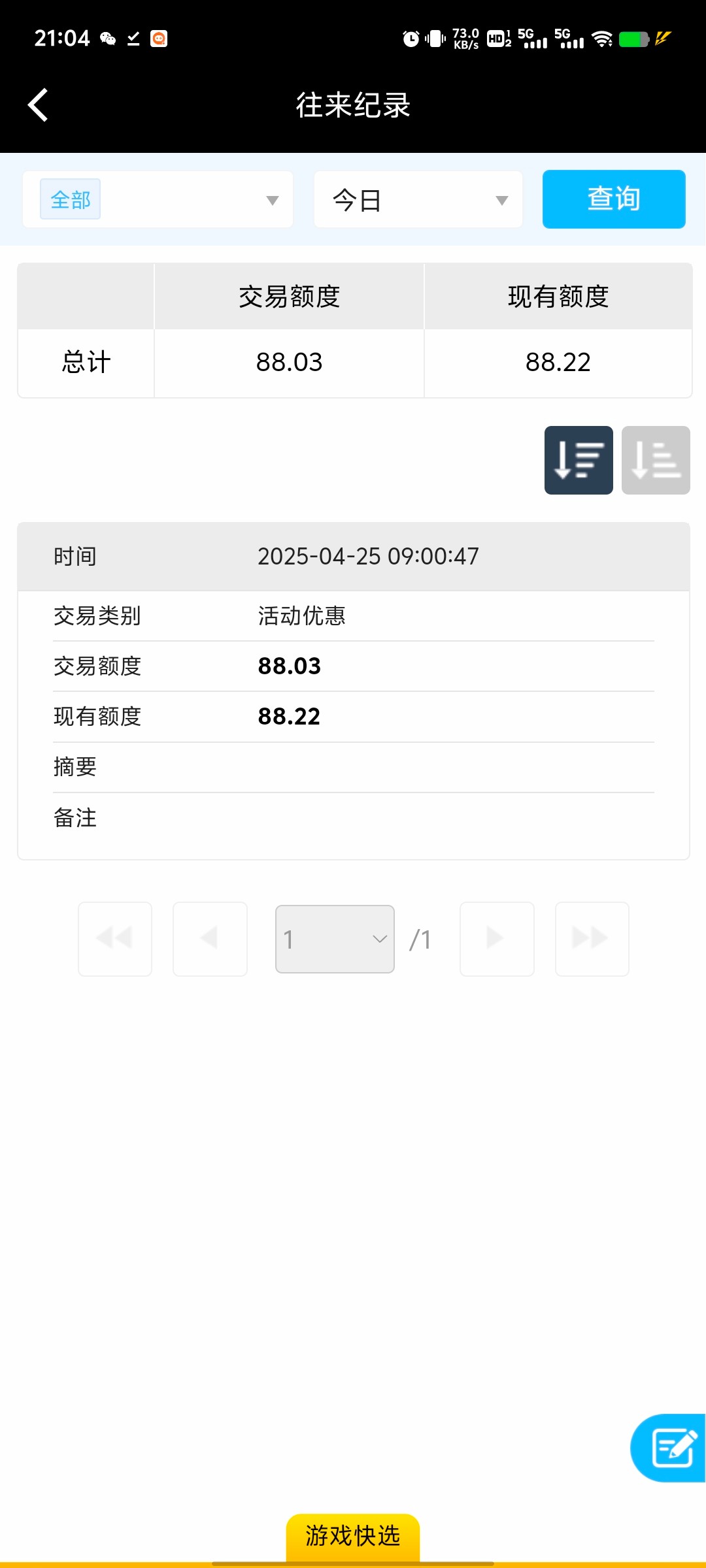Open the 今日 date range dropdown
This screenshot has width=706, height=1568.
tap(418, 200)
